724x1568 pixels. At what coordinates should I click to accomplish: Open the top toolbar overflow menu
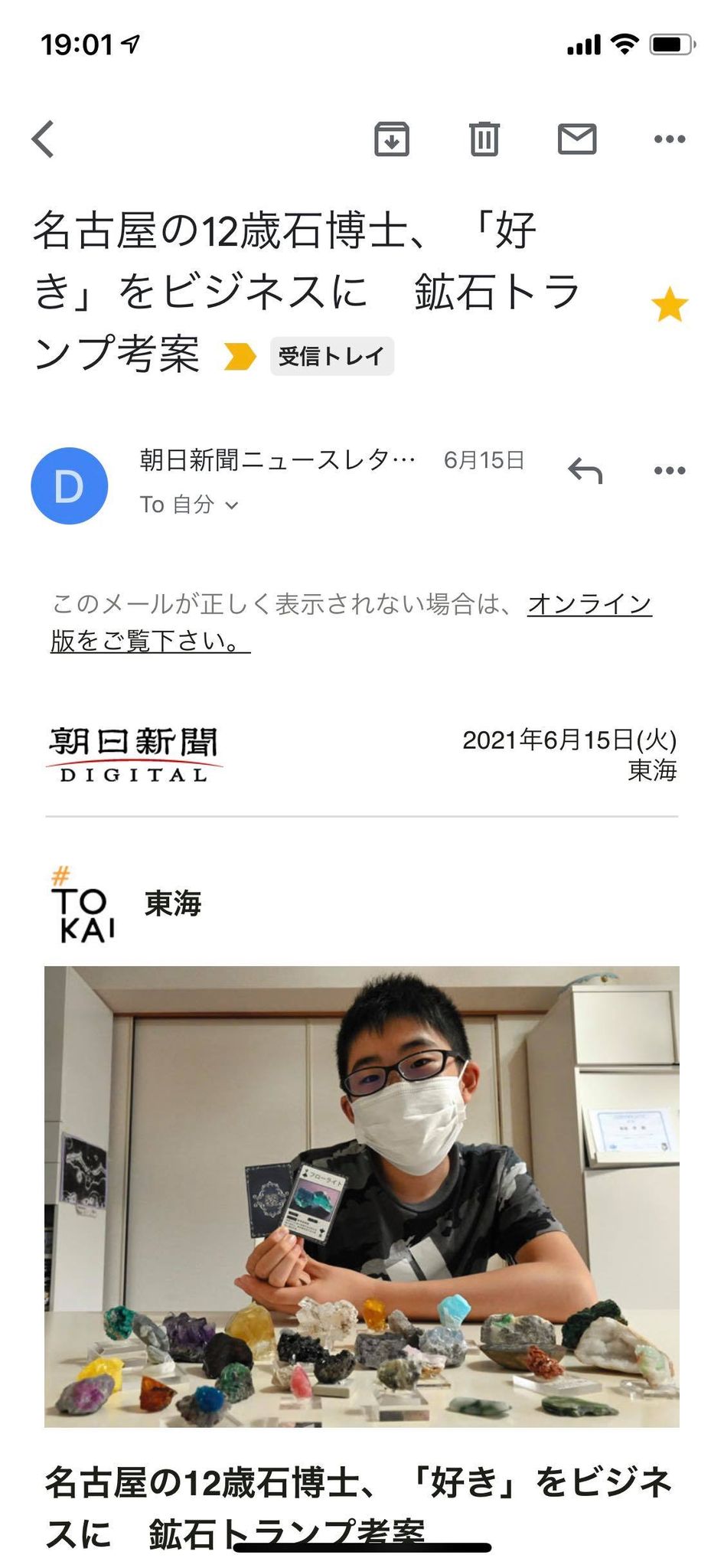tap(670, 139)
